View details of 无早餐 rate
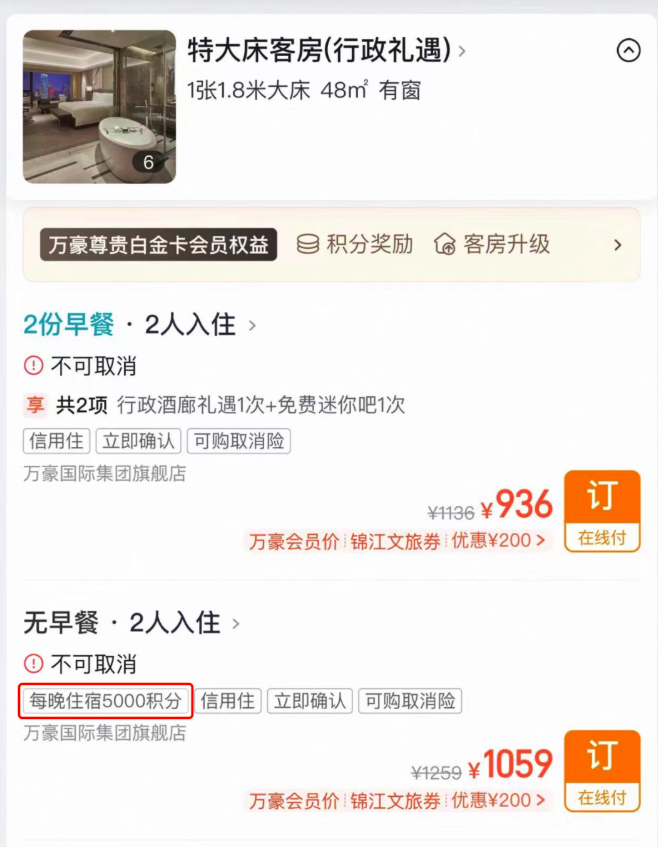The width and height of the screenshot is (658, 848). (132, 623)
